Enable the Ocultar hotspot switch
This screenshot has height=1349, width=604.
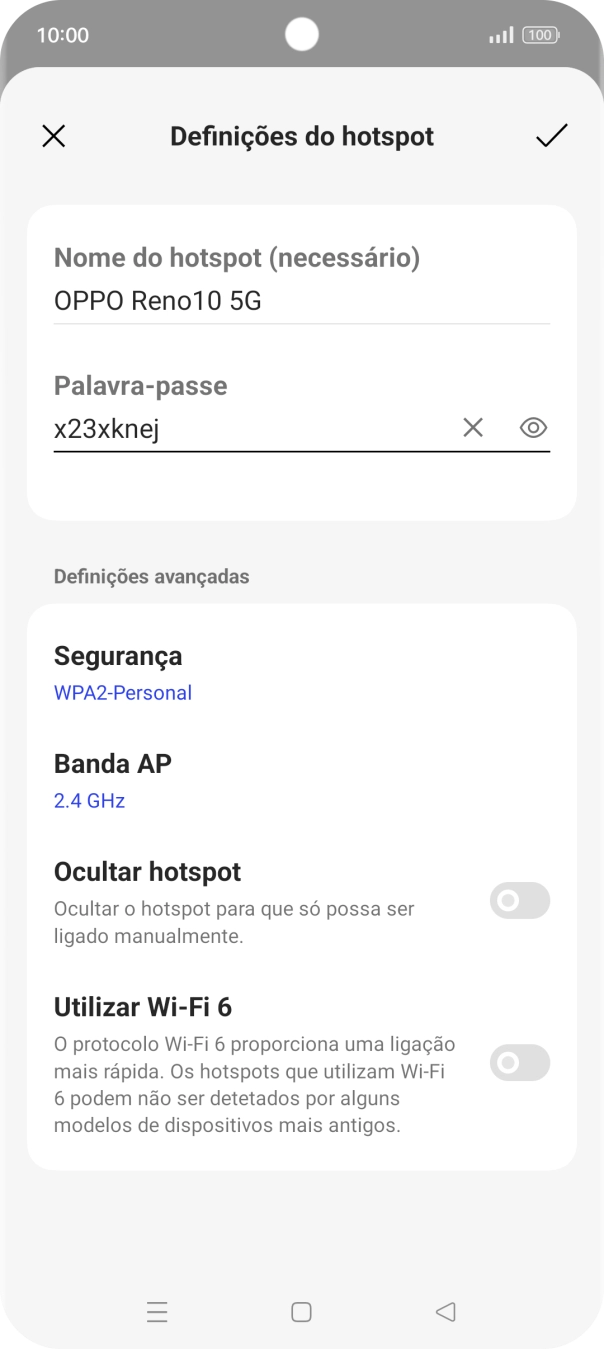pos(520,901)
